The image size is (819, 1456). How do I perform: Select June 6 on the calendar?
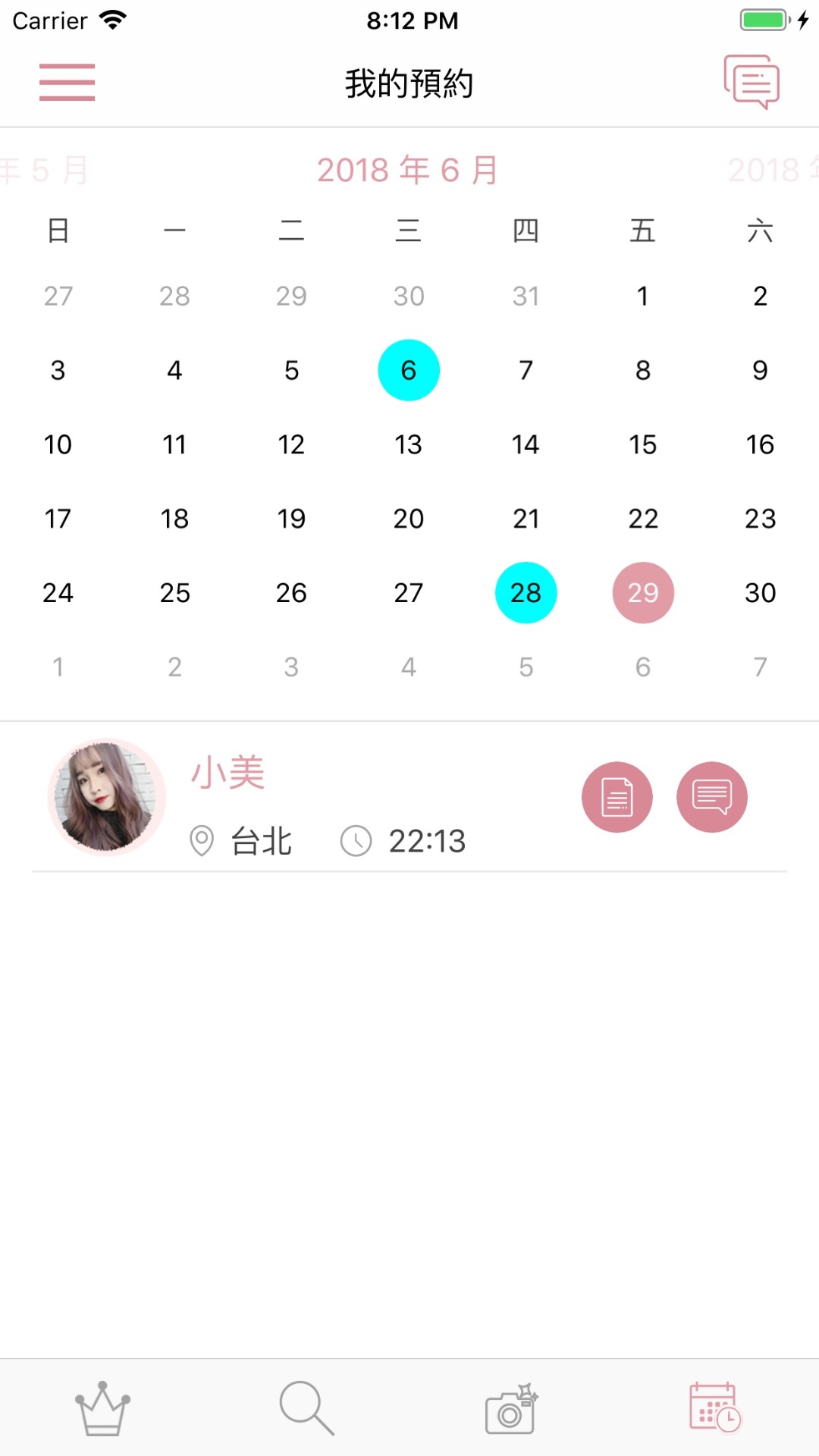[x=409, y=370]
